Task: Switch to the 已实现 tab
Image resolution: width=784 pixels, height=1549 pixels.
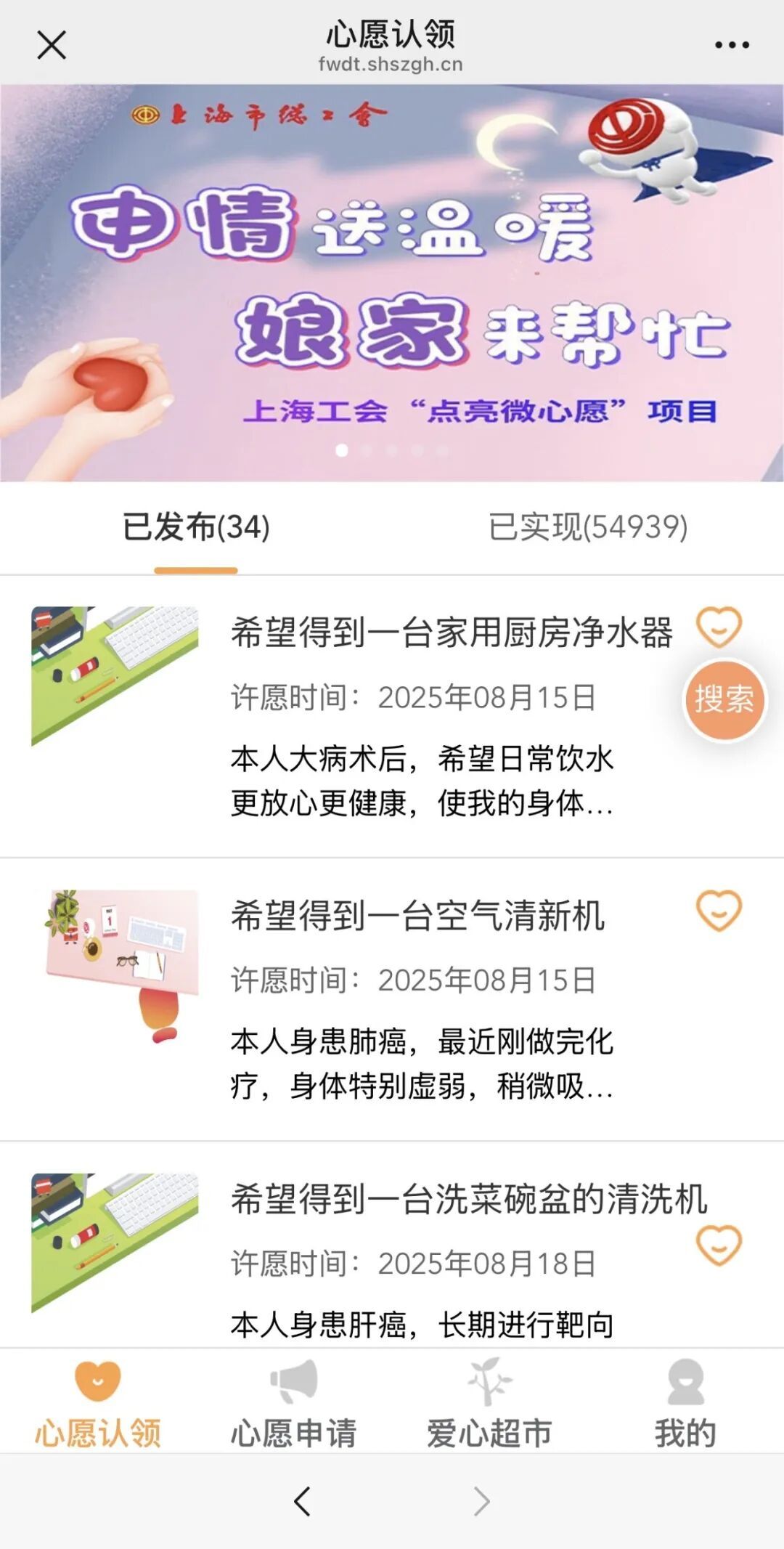Action: click(x=587, y=527)
